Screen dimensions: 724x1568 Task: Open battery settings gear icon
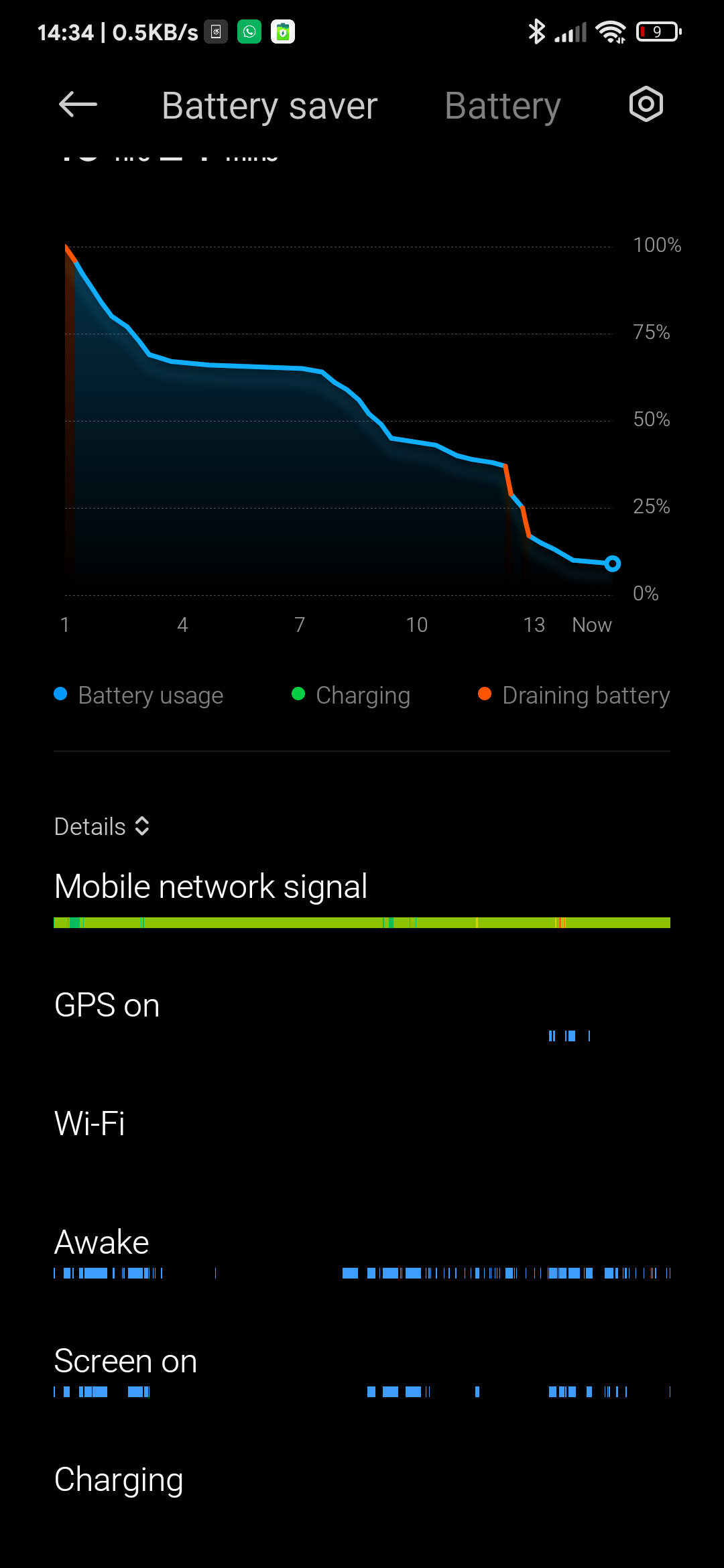click(x=646, y=105)
